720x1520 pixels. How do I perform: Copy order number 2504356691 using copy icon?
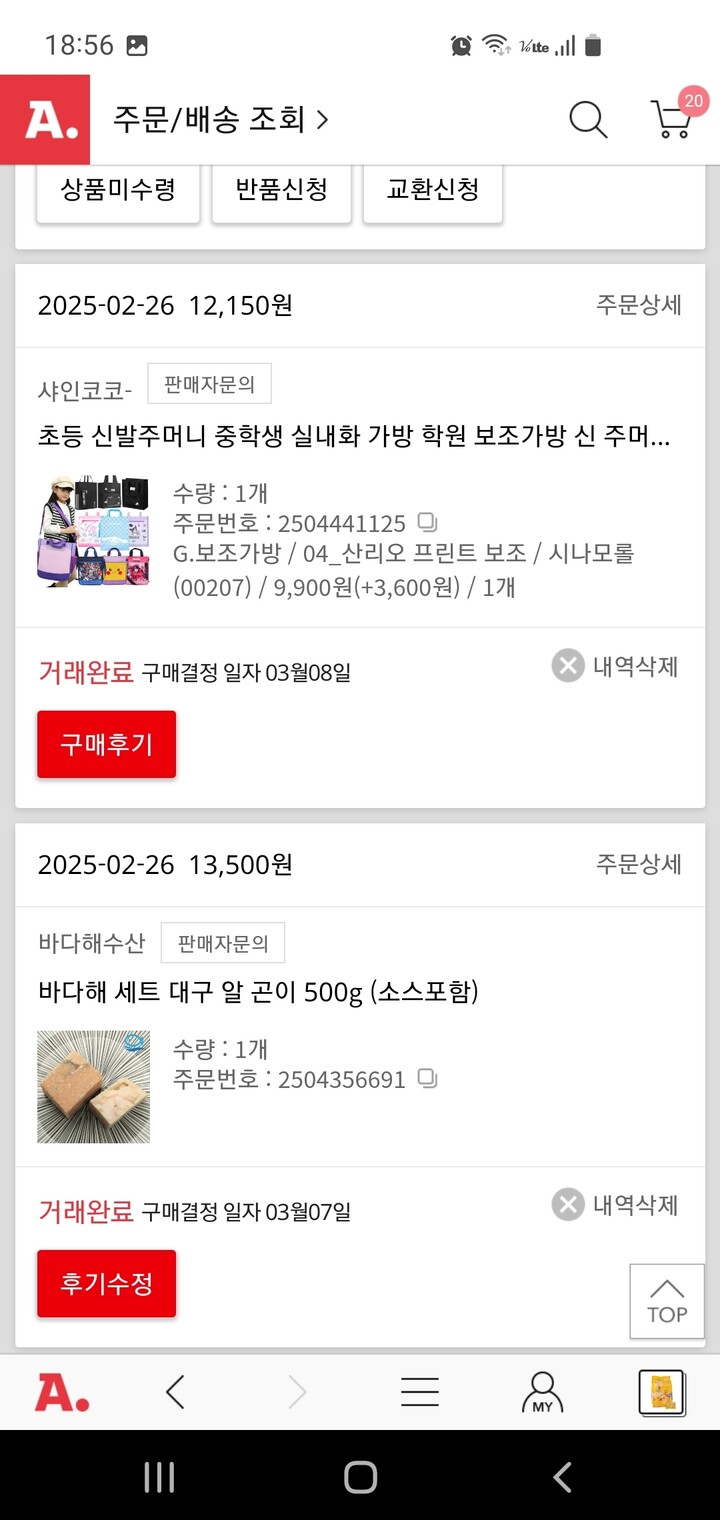click(430, 1079)
